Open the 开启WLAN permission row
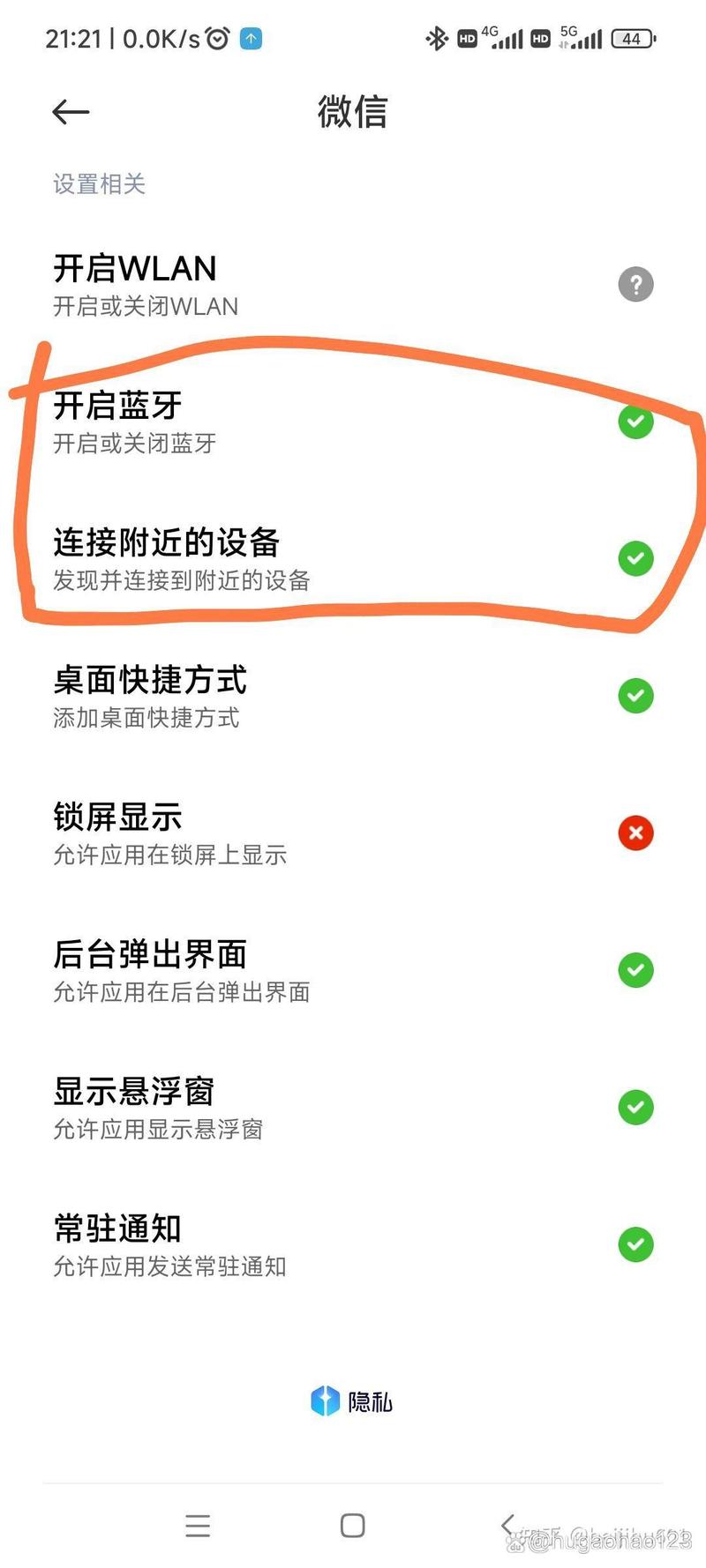 [x=353, y=285]
